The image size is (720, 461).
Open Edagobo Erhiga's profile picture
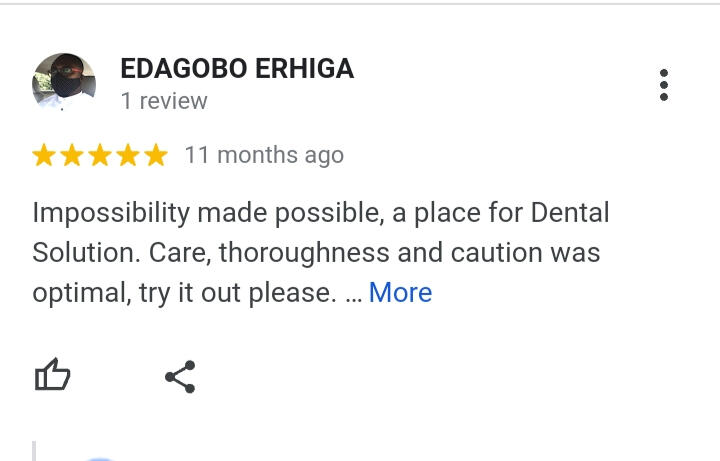(64, 84)
